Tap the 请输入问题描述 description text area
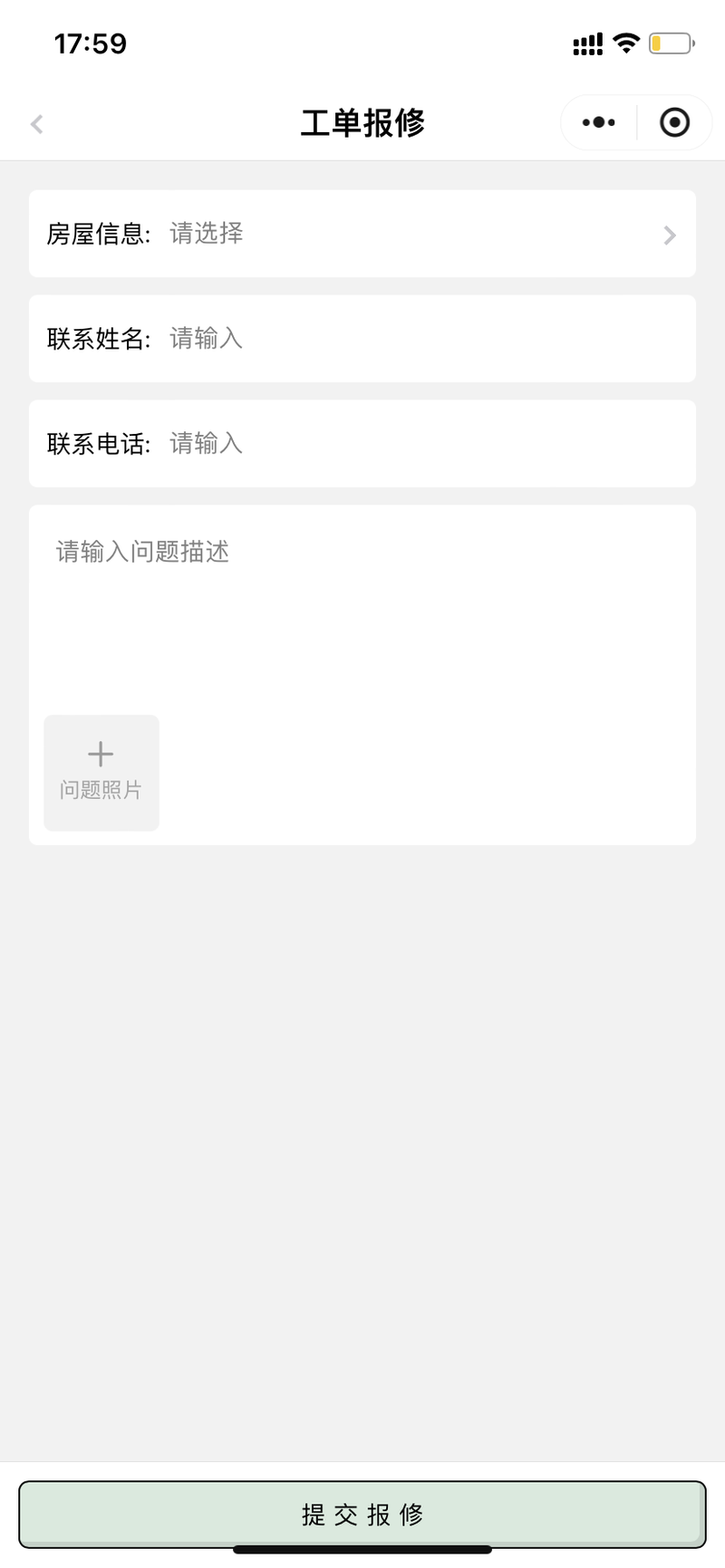This screenshot has height=1568, width=725. (x=362, y=607)
